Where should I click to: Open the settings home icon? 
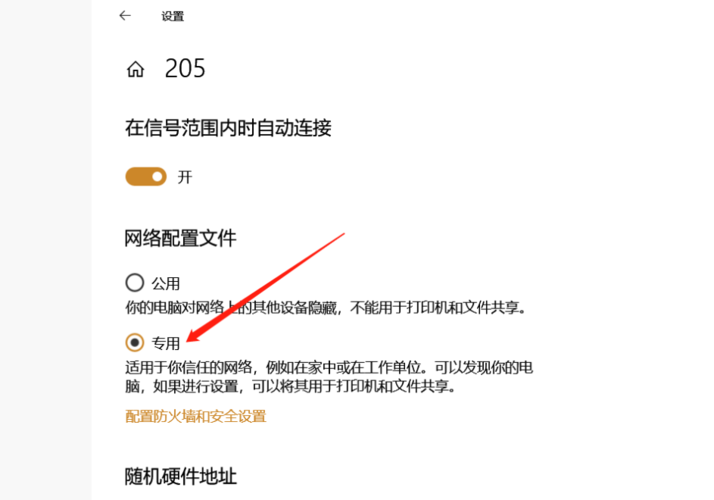135,69
